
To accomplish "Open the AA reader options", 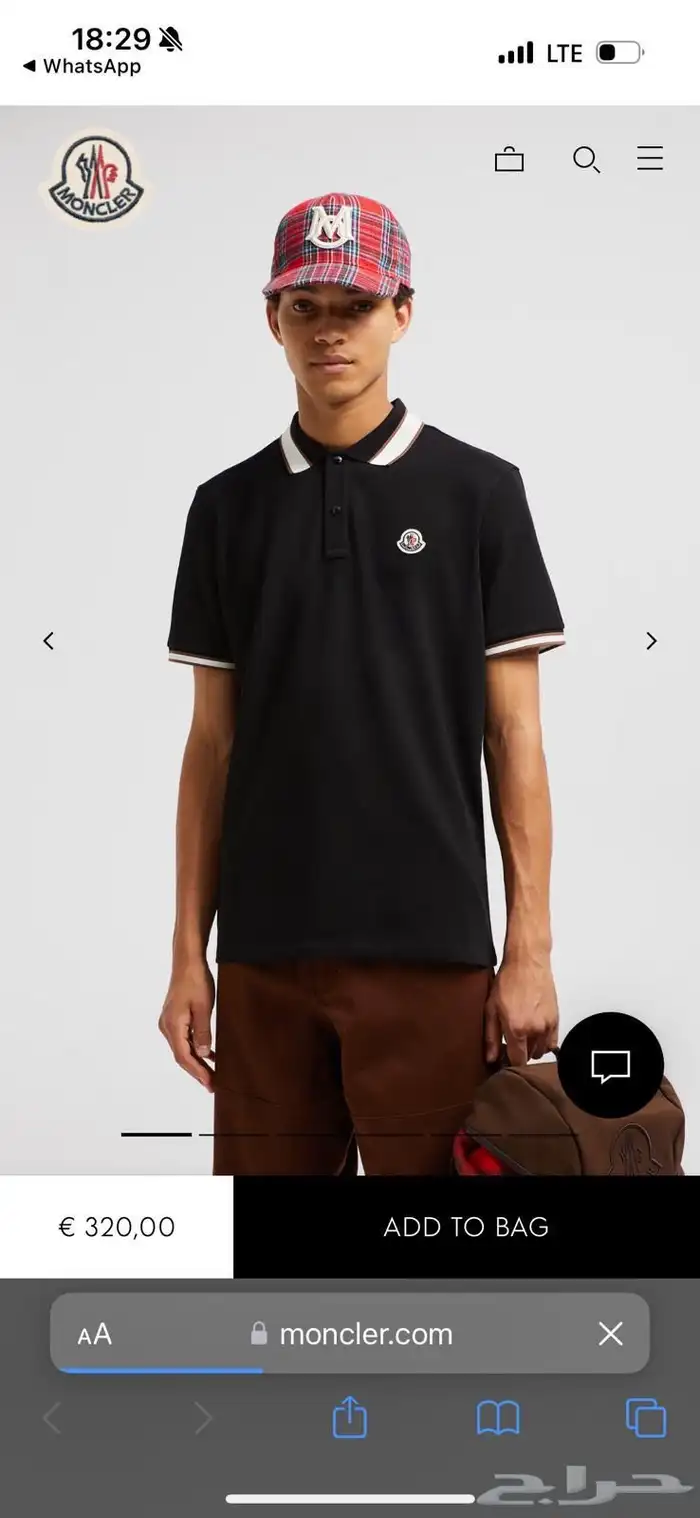I will (95, 1334).
